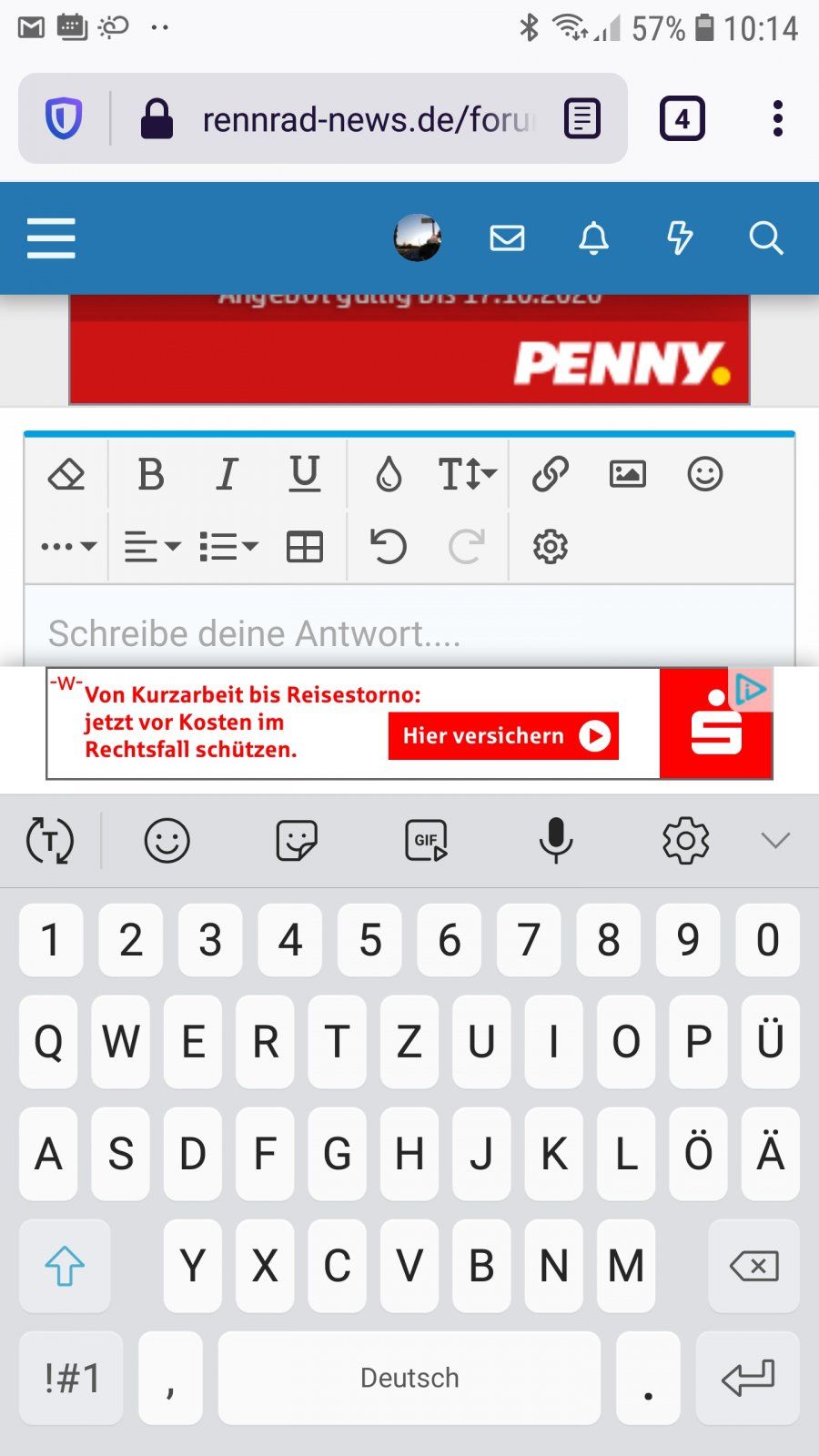The width and height of the screenshot is (819, 1456).
Task: Undo the last editor change
Action: 389,547
